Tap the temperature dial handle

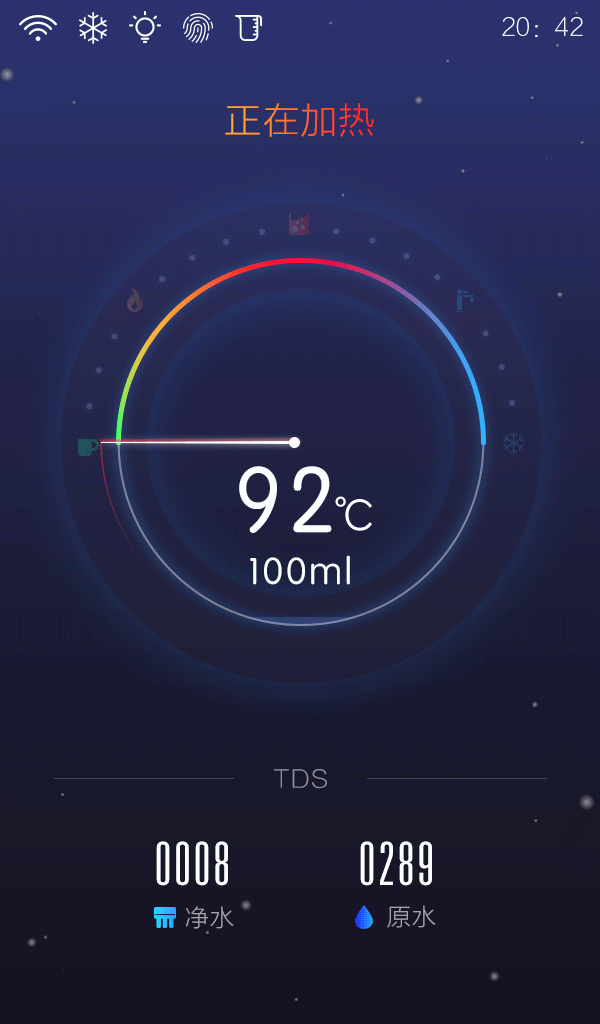294,443
